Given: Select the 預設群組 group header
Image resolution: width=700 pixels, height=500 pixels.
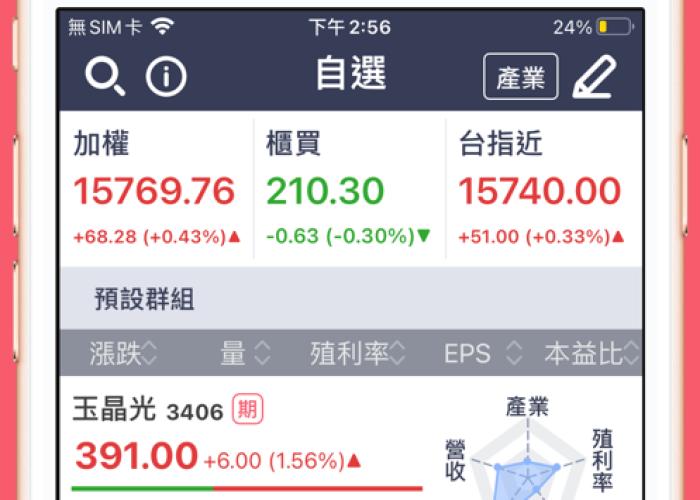Looking at the screenshot, I should tap(144, 299).
